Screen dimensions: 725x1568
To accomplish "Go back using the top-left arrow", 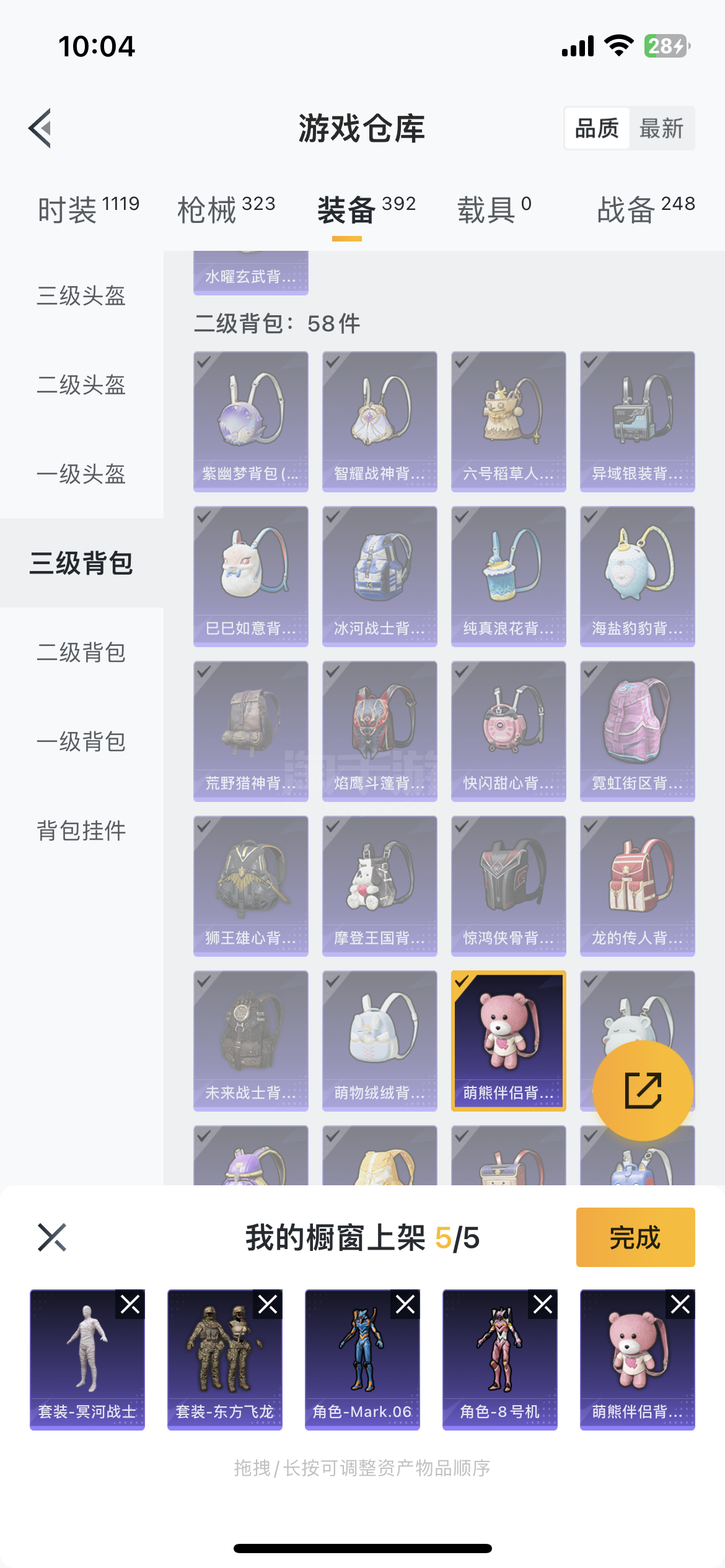I will pos(40,128).
